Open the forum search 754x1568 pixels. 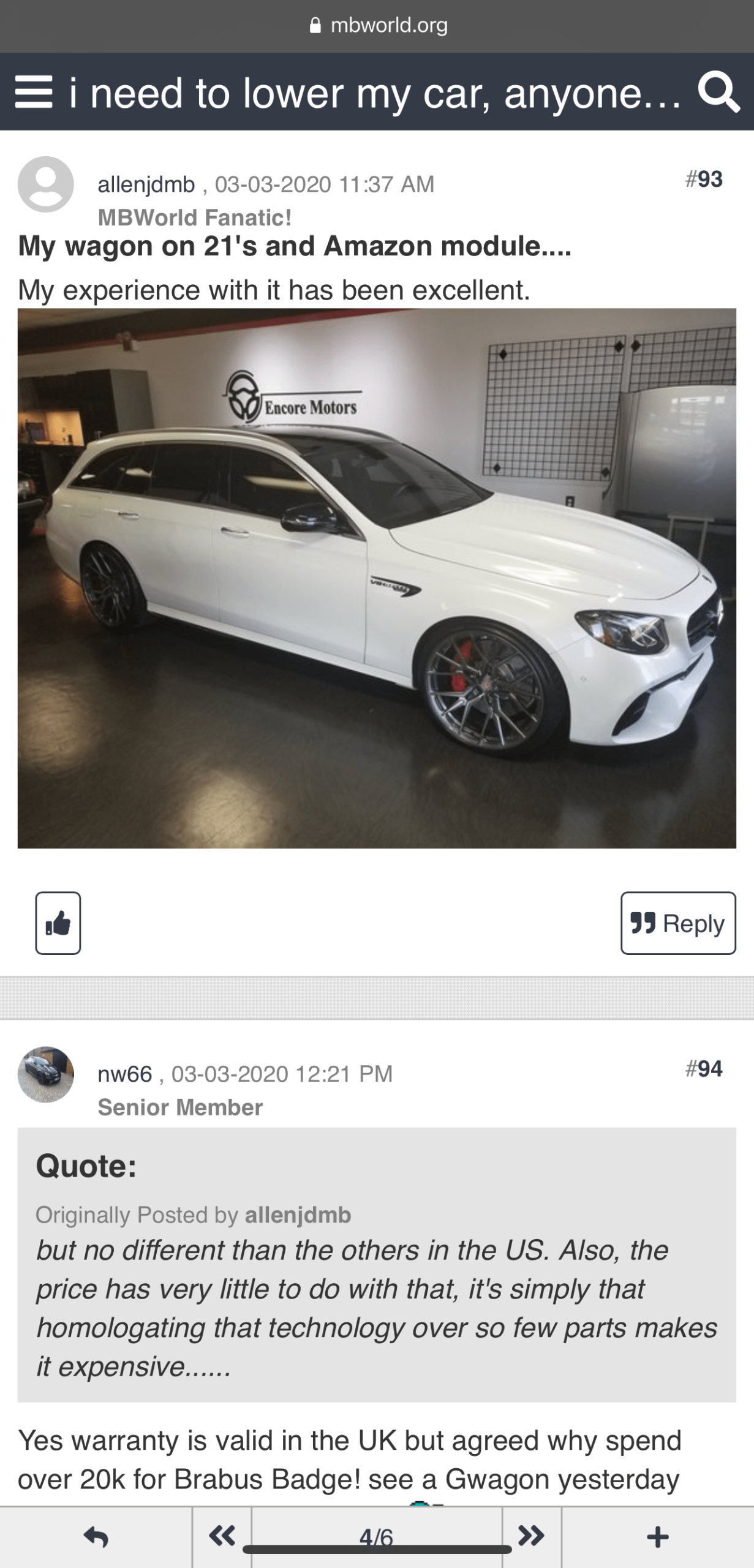tap(719, 92)
